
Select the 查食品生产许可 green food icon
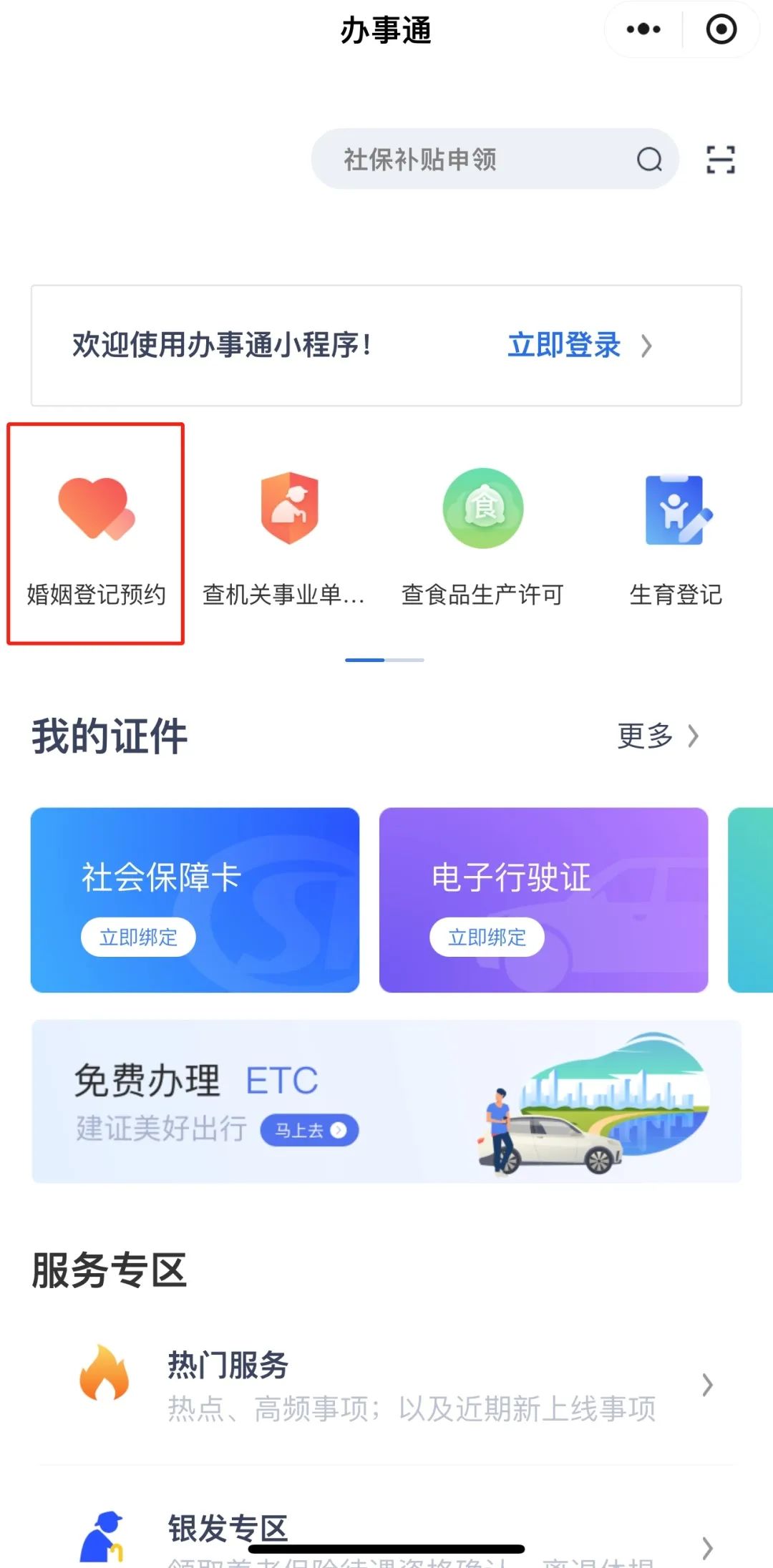click(482, 508)
